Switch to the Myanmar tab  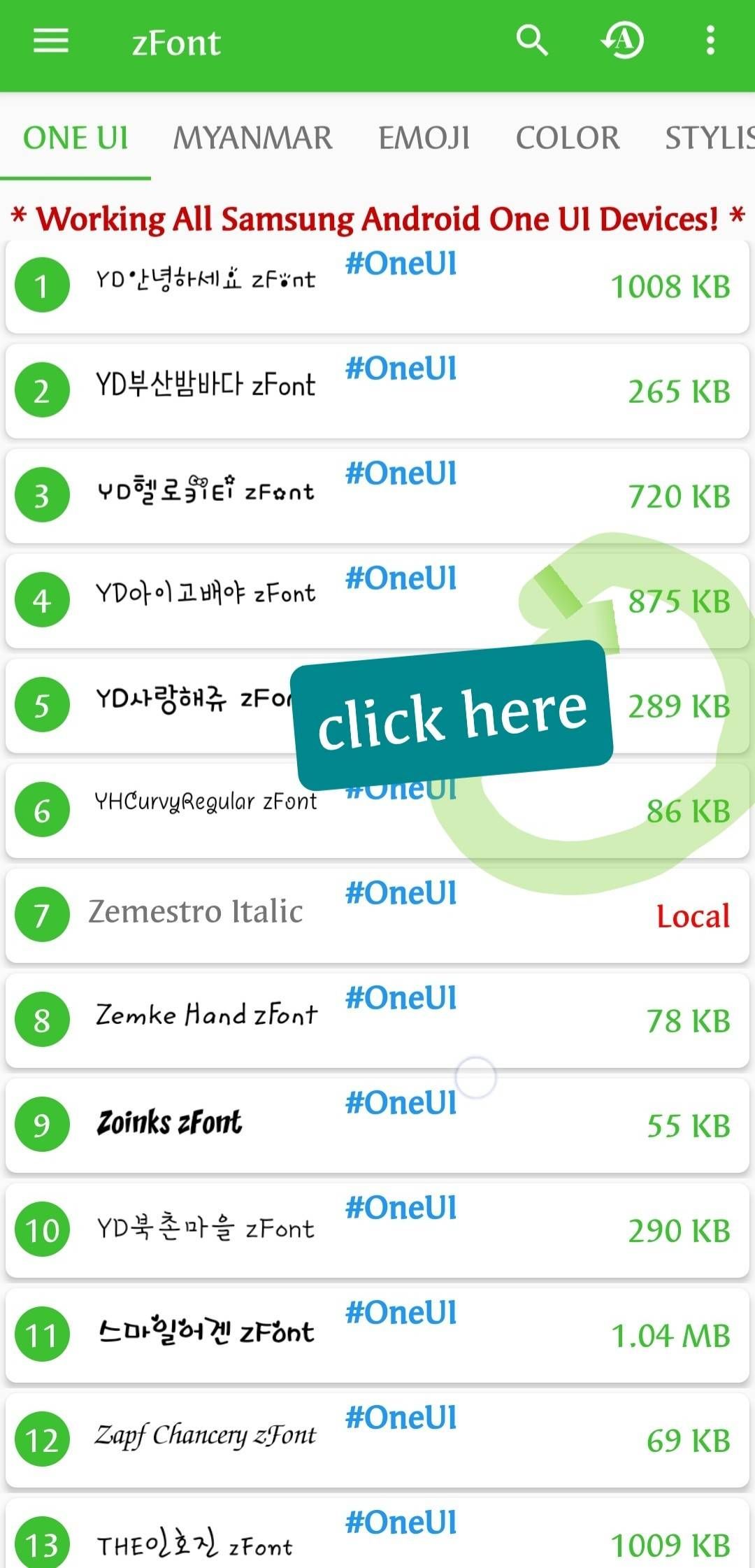pos(252,138)
